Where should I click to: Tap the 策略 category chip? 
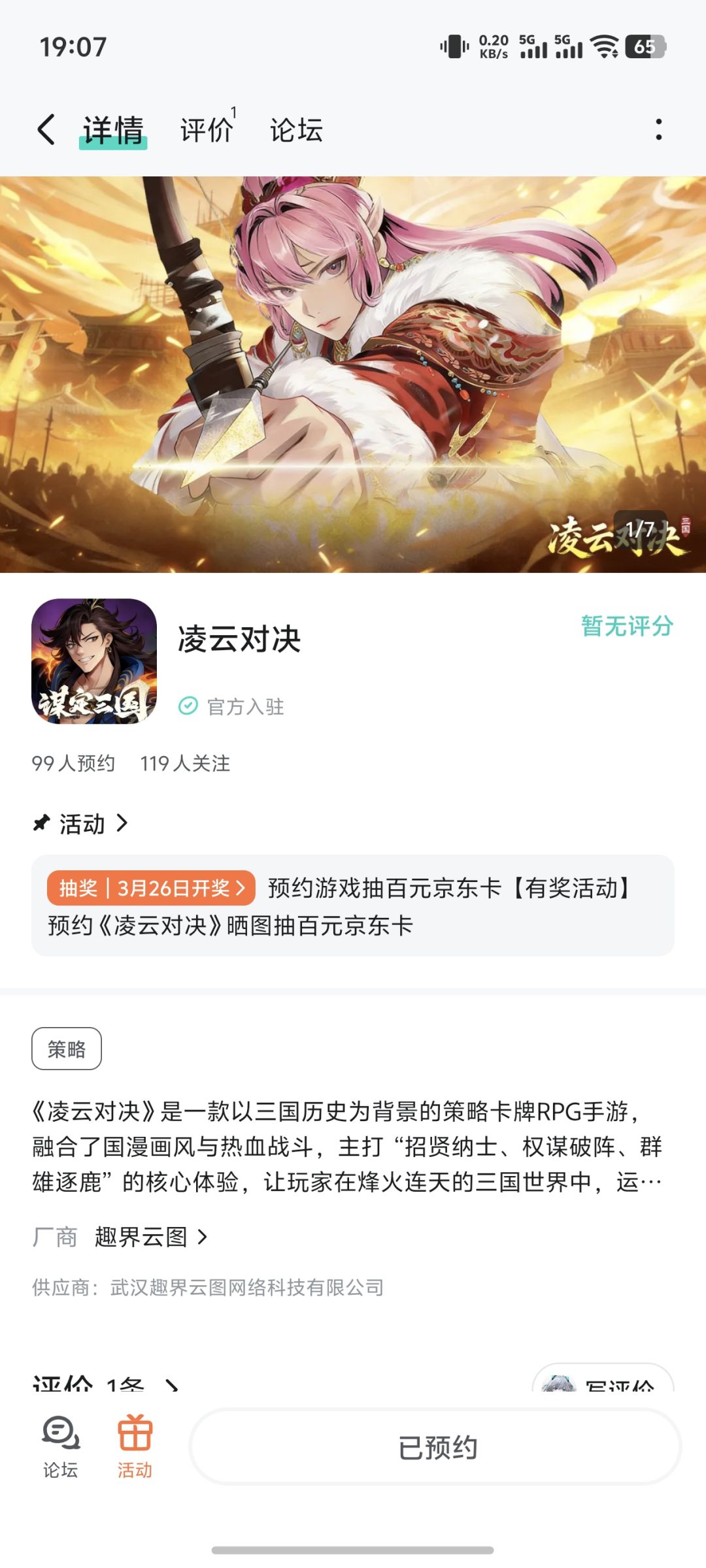(67, 1049)
